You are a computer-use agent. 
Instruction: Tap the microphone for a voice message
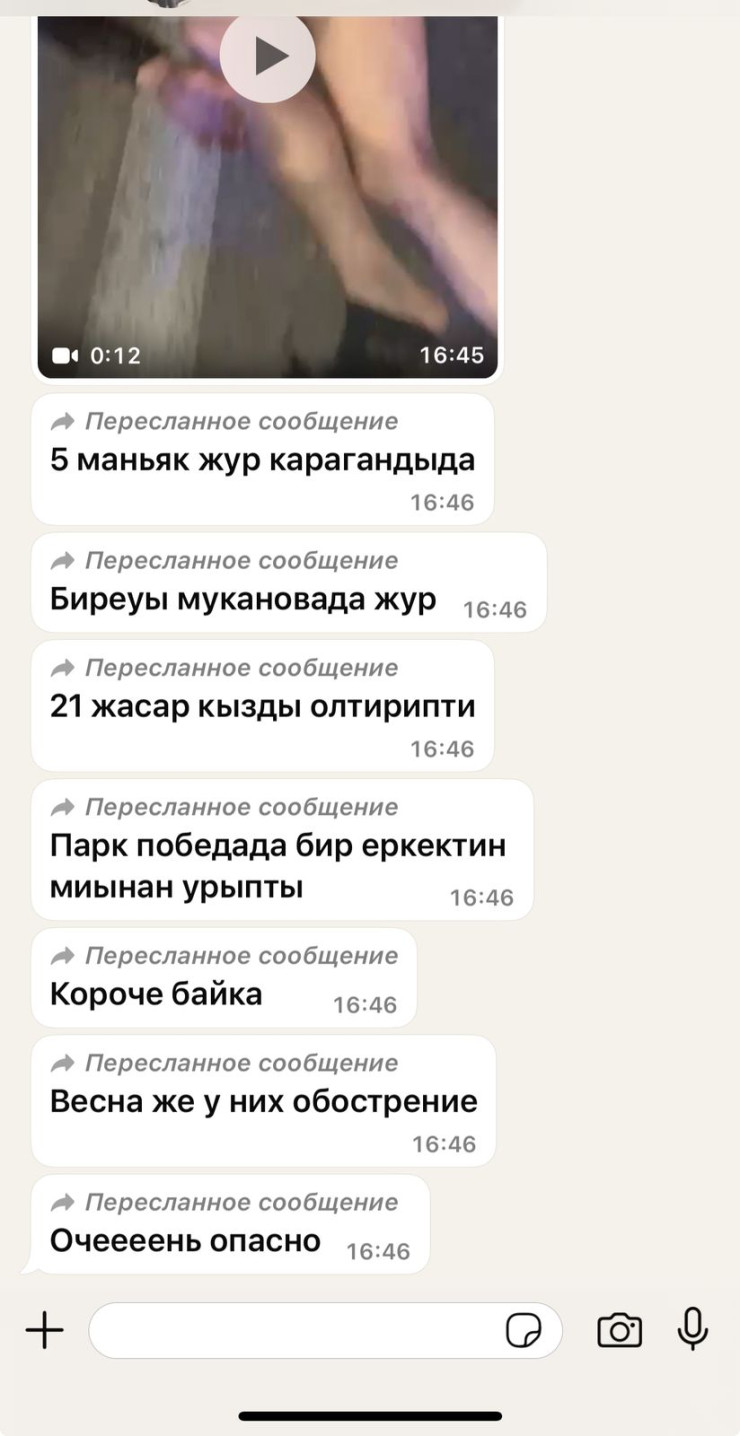692,1329
